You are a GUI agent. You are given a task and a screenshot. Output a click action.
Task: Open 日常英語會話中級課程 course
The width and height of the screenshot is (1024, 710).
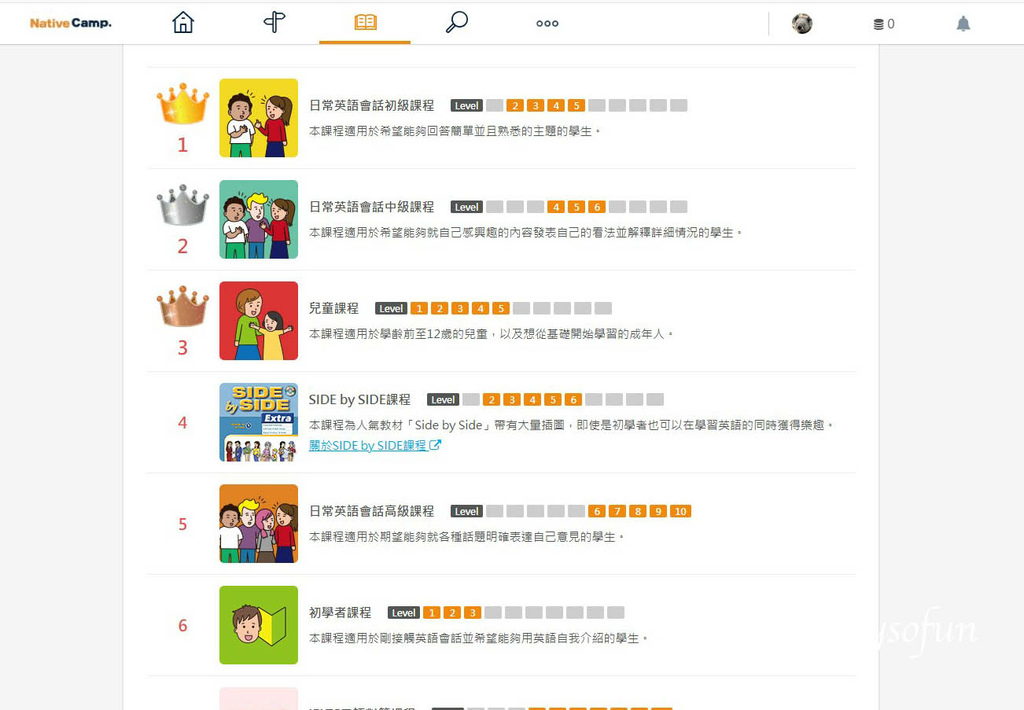(x=372, y=207)
